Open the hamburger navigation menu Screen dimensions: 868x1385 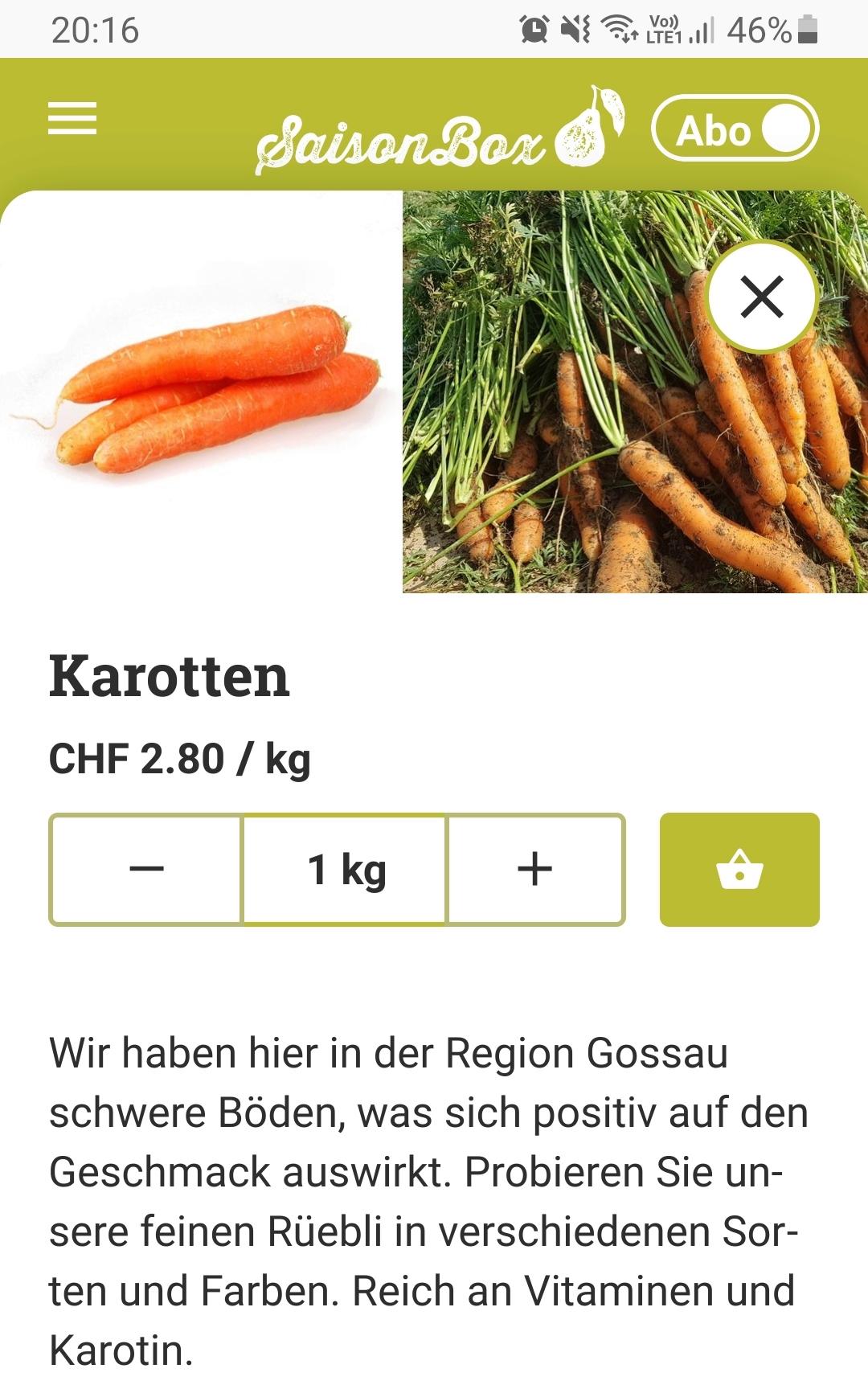click(x=72, y=119)
